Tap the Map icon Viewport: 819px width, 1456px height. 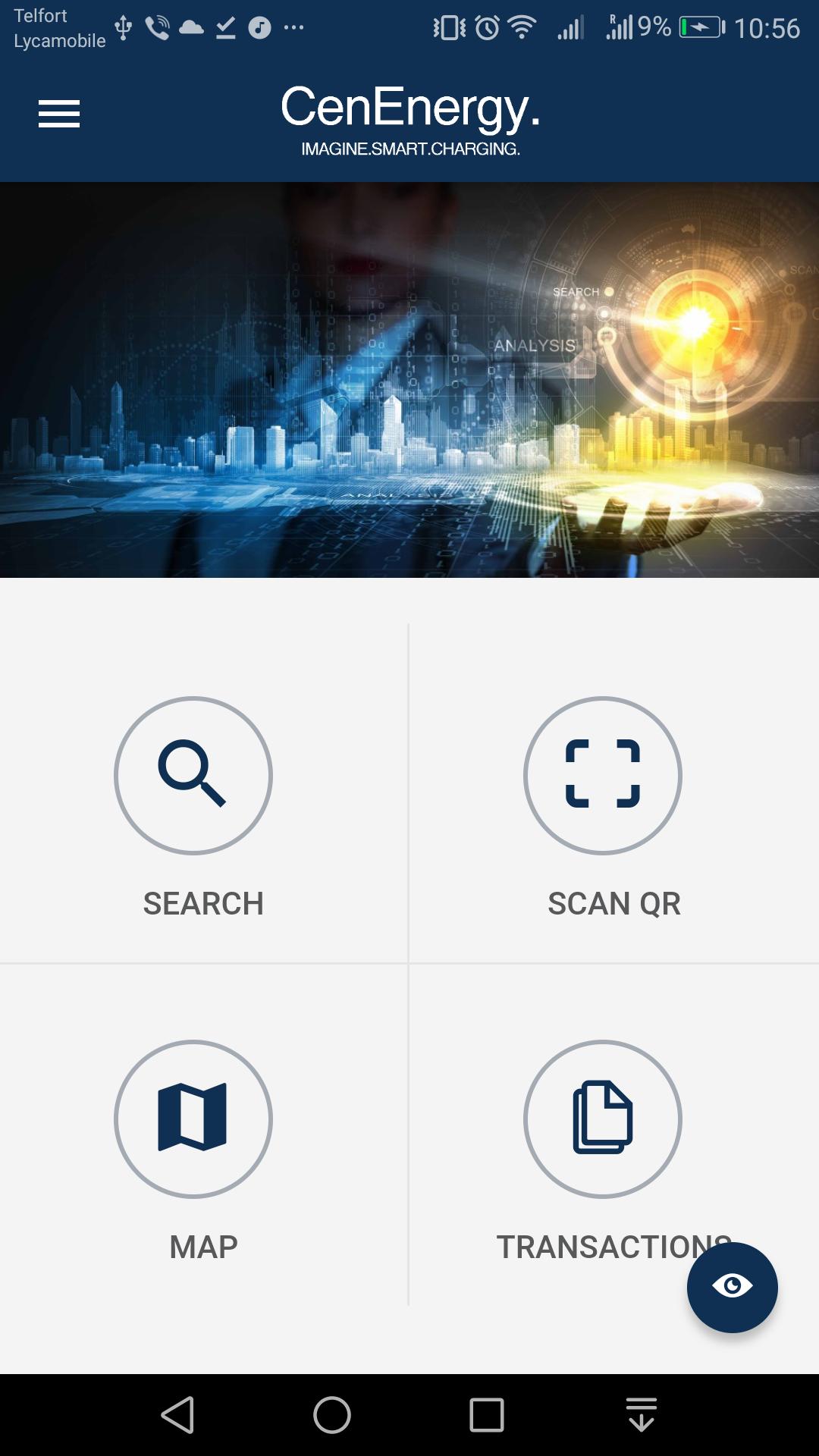193,1119
